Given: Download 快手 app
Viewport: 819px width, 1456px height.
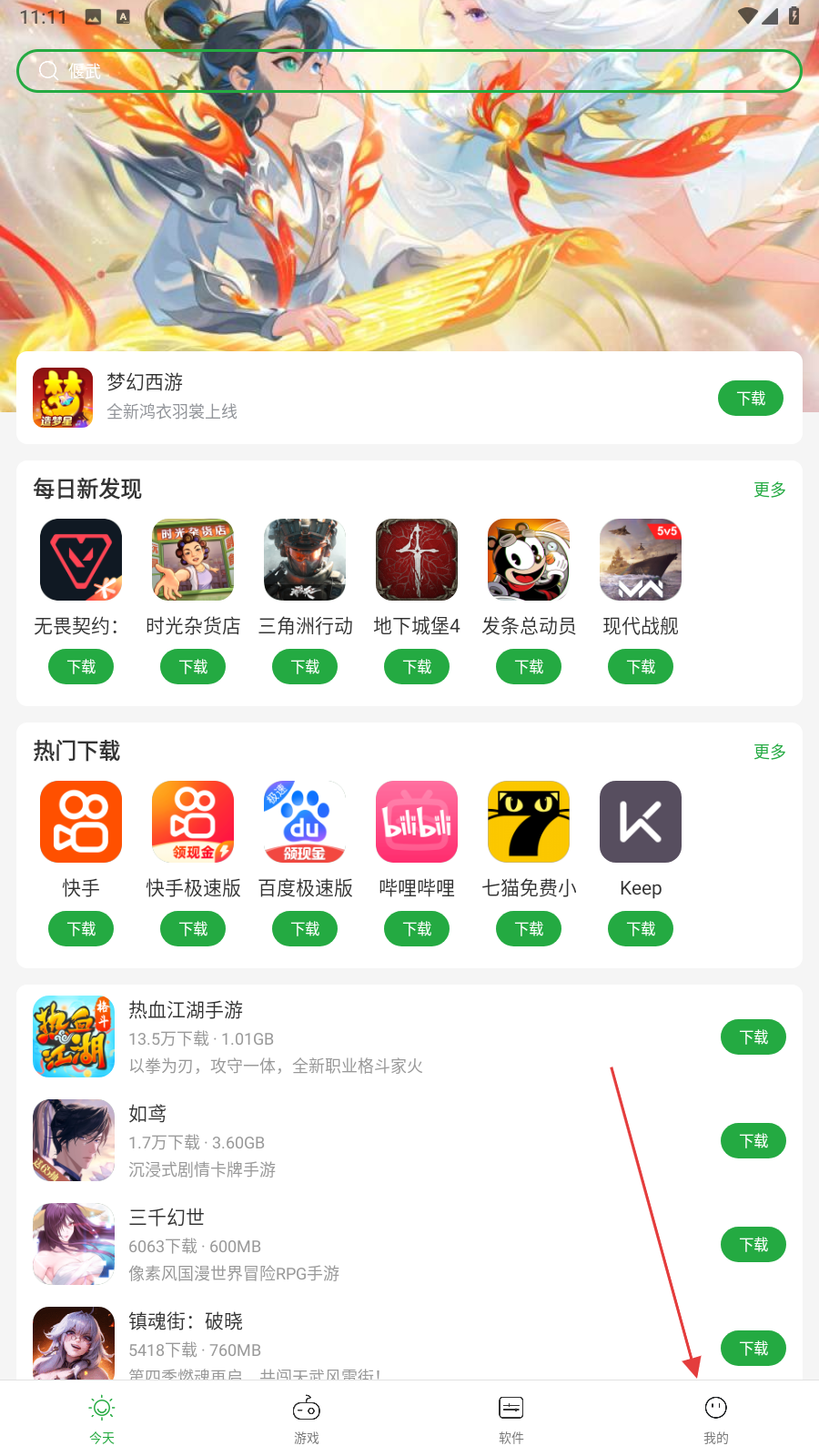Looking at the screenshot, I should pos(81,929).
